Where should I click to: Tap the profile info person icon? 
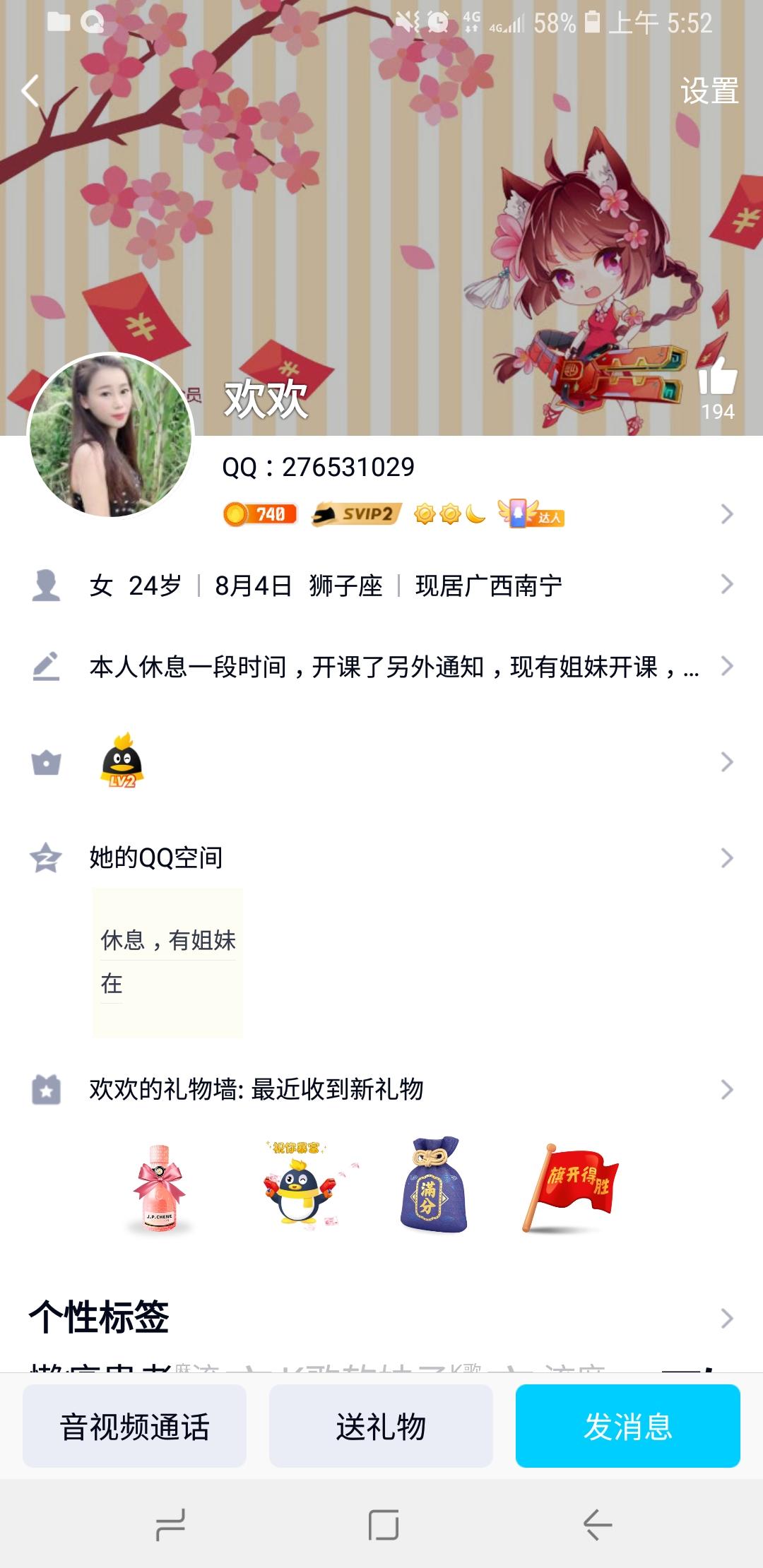(46, 585)
